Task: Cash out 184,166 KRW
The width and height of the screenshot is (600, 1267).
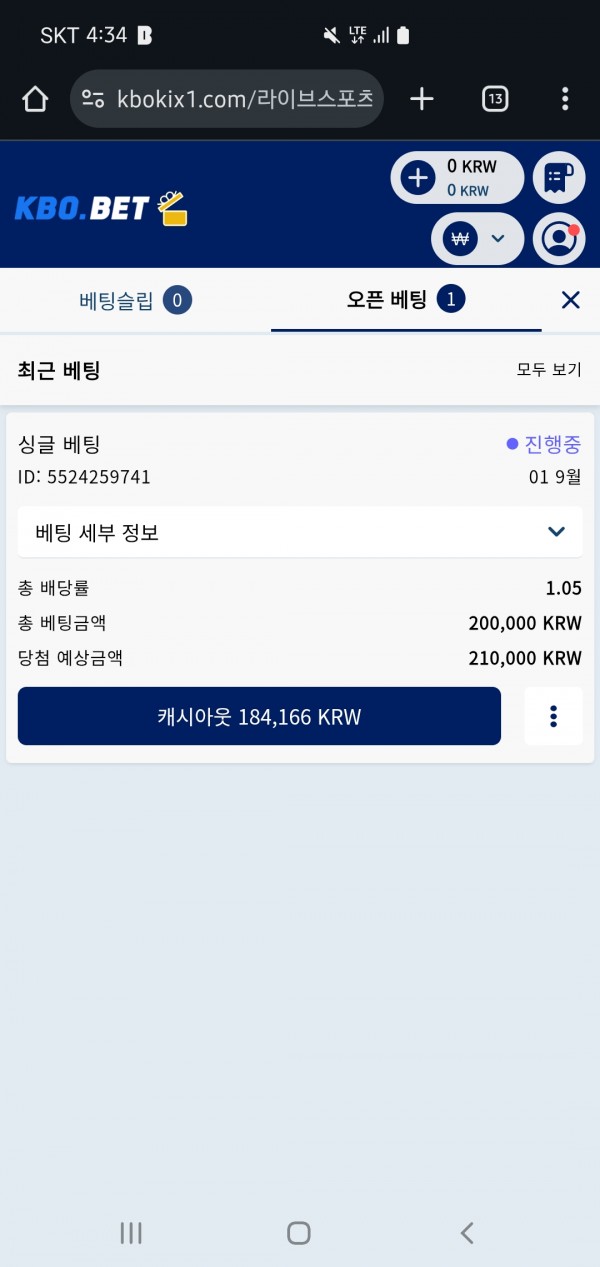Action: 259,716
